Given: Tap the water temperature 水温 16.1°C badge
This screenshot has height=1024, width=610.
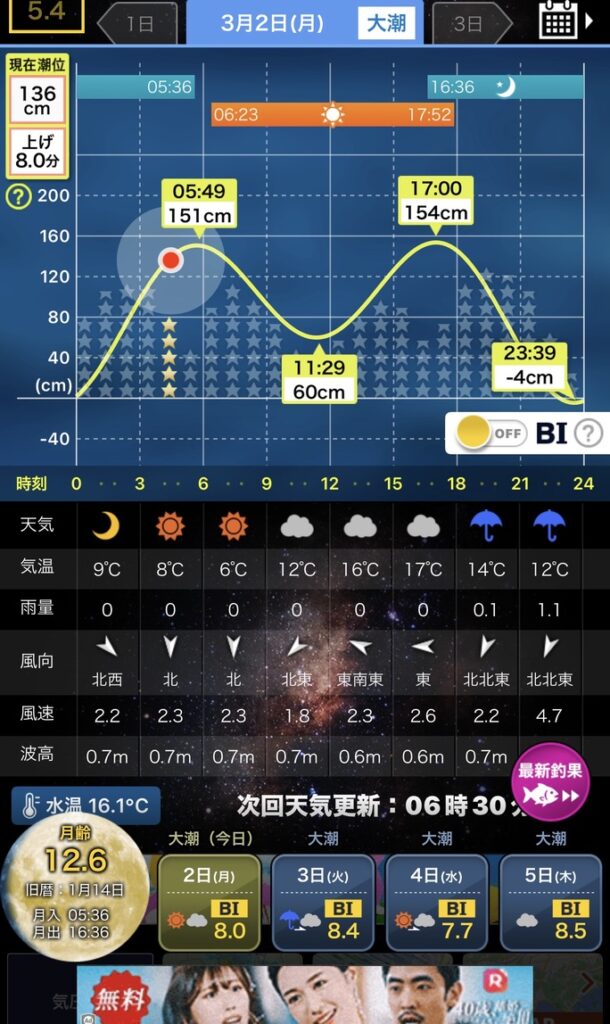Looking at the screenshot, I should pyautogui.click(x=86, y=804).
